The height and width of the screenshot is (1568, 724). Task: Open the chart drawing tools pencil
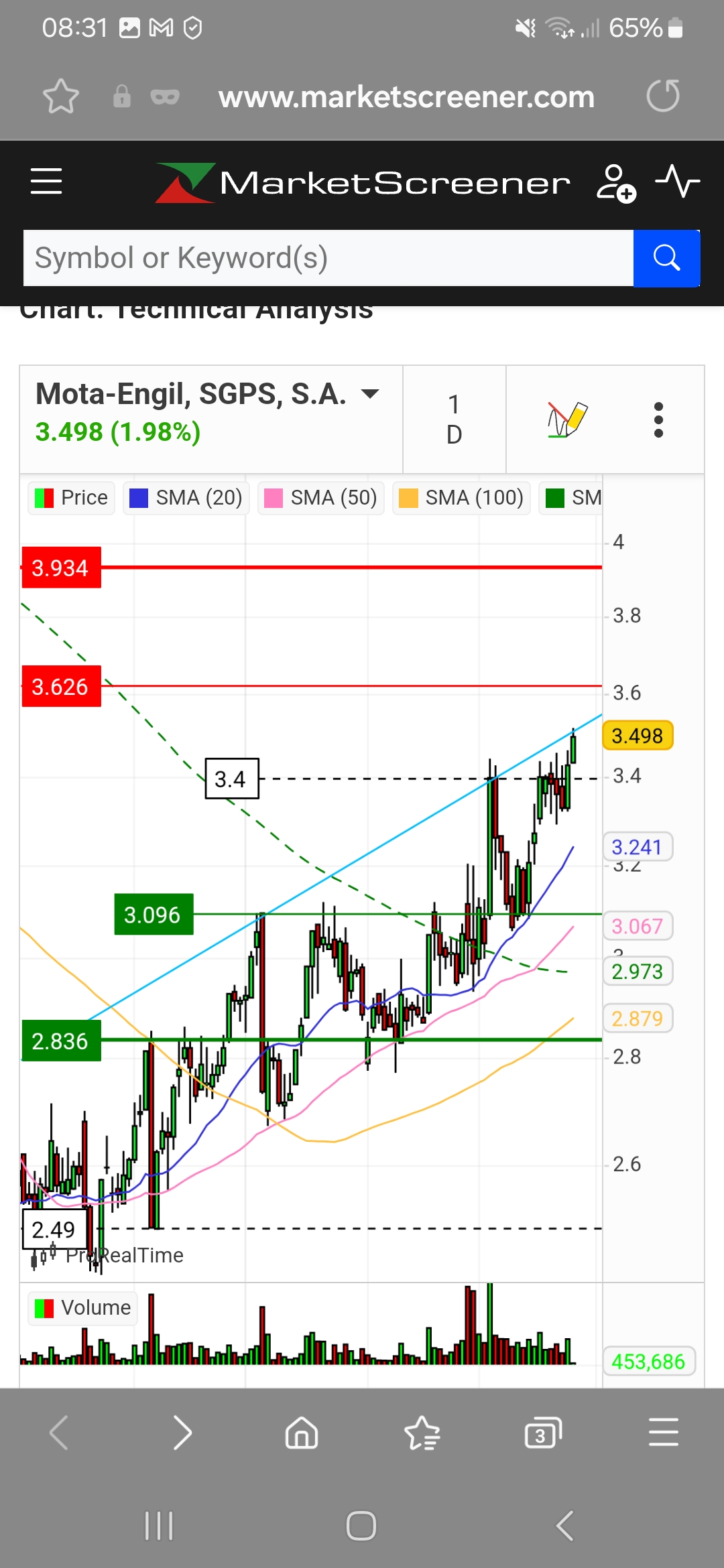point(567,420)
